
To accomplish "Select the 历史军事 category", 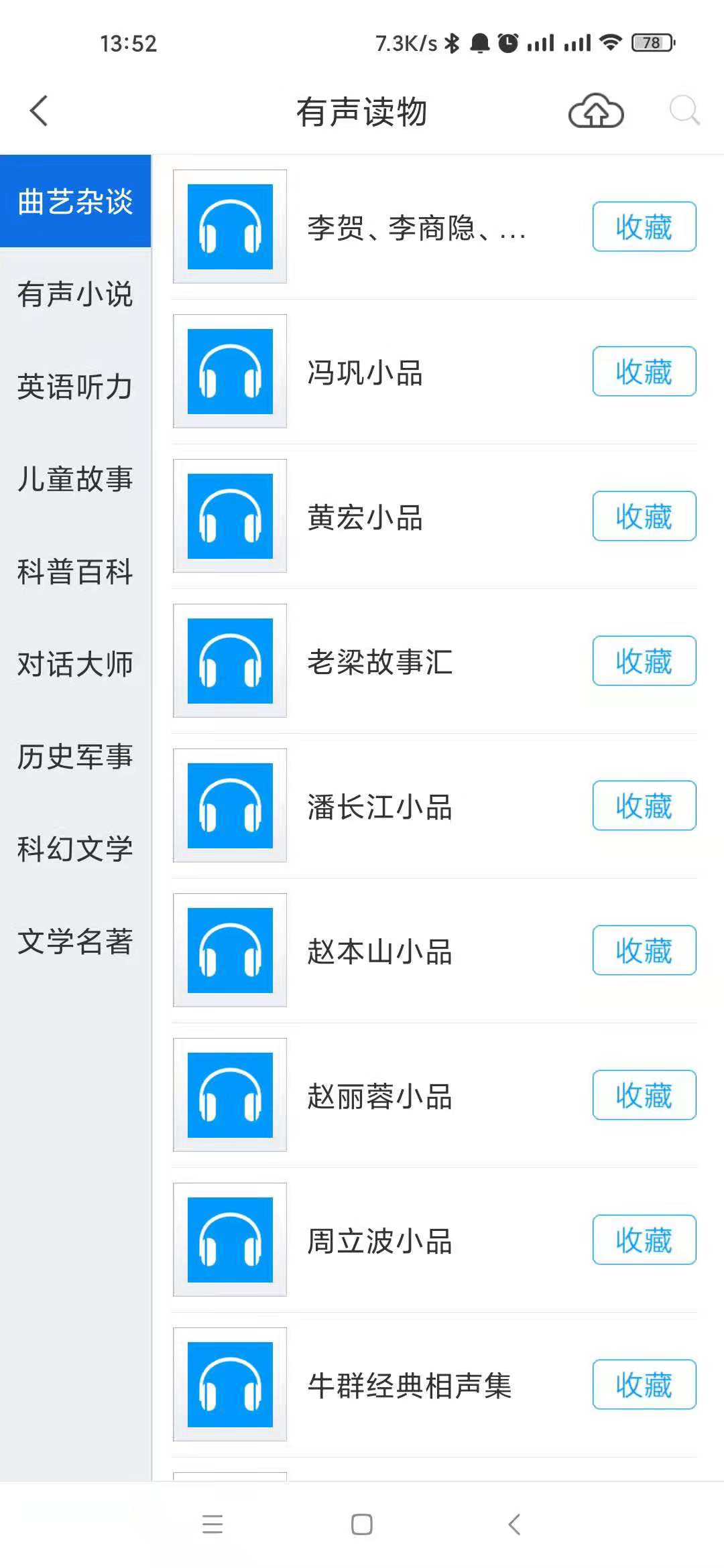I will coord(75,757).
